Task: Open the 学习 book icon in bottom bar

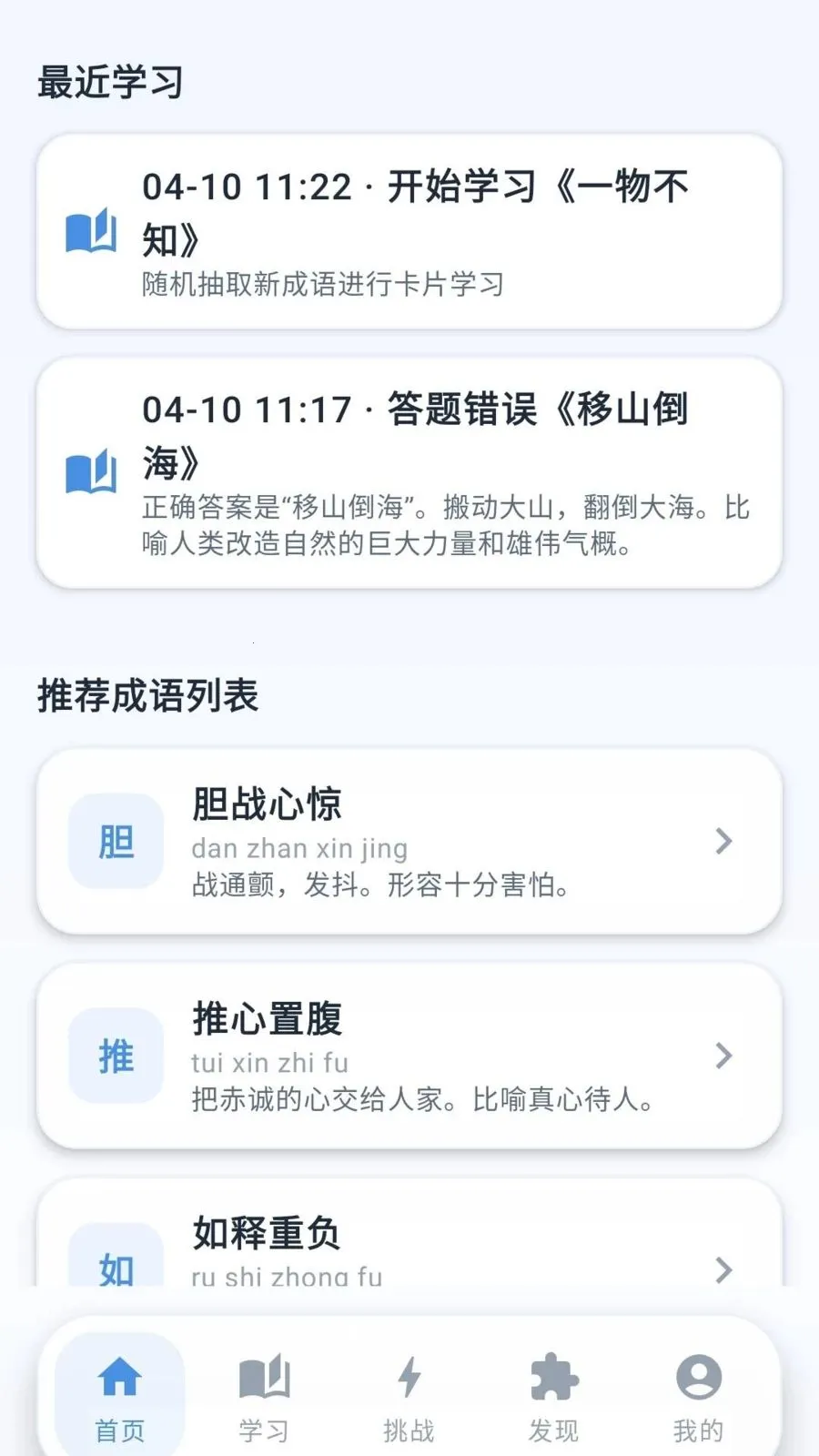Action: [263, 1379]
